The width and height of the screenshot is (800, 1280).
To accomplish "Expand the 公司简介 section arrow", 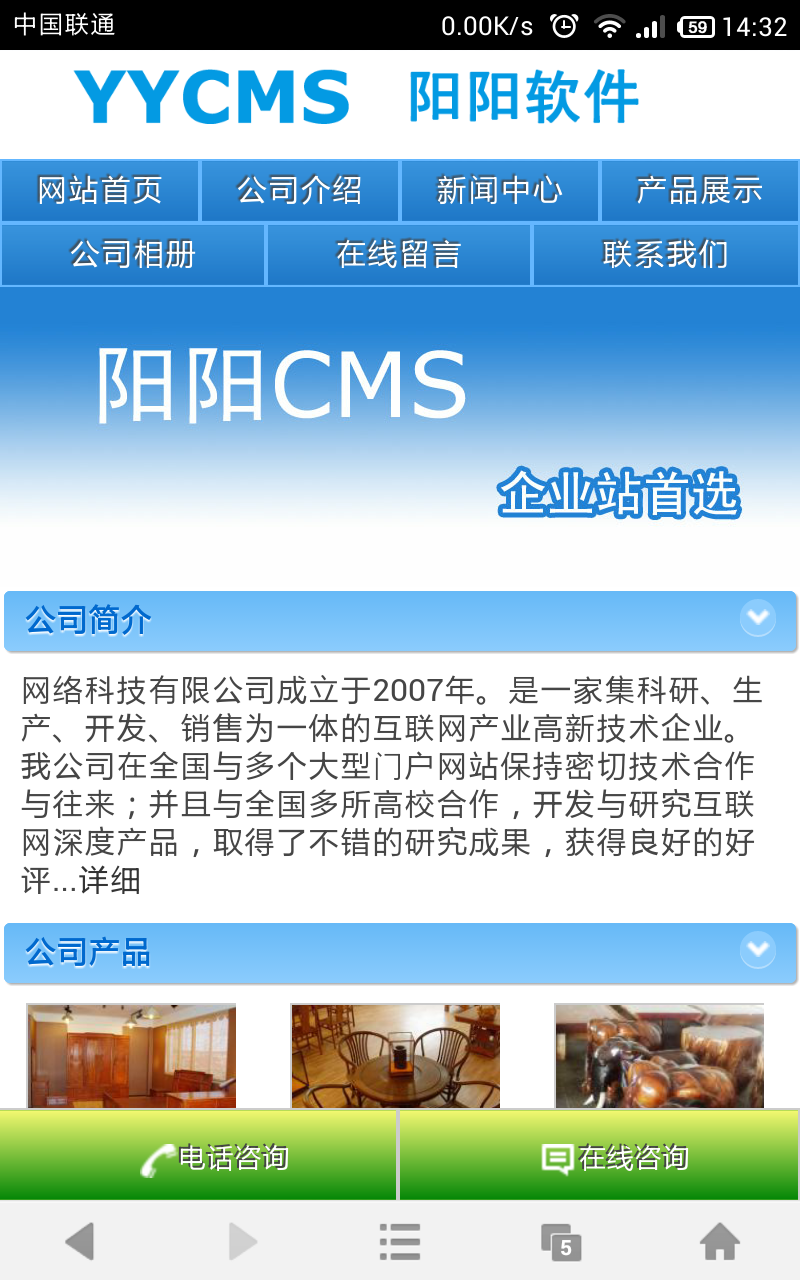I will [x=758, y=619].
